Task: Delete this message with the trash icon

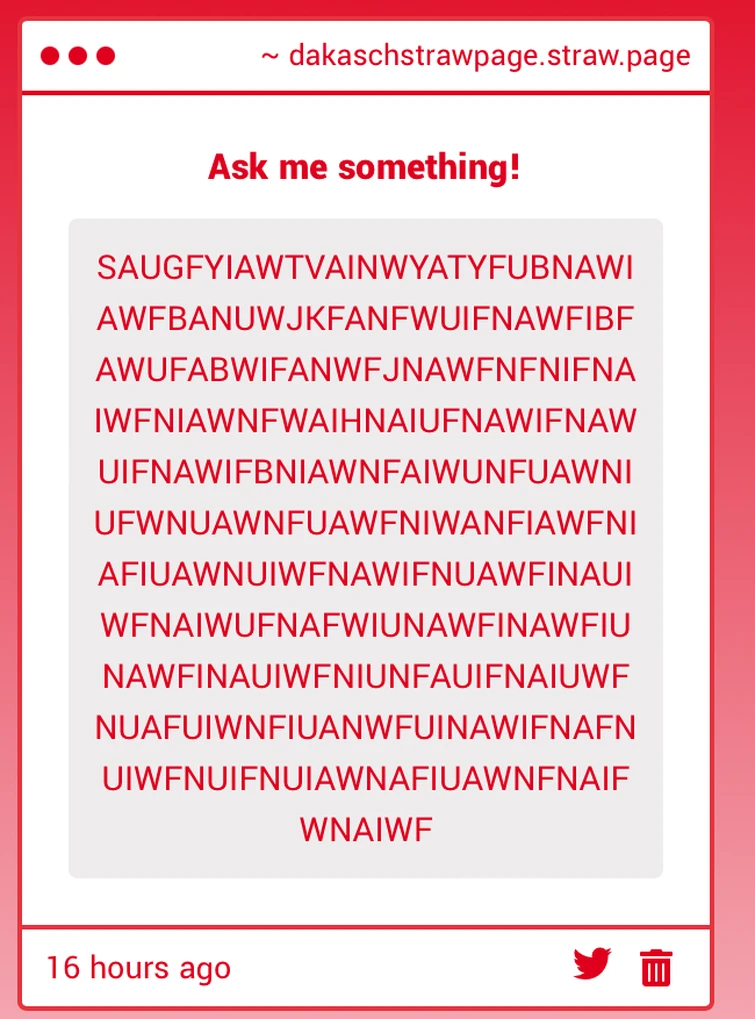Action: pyautogui.click(x=656, y=967)
